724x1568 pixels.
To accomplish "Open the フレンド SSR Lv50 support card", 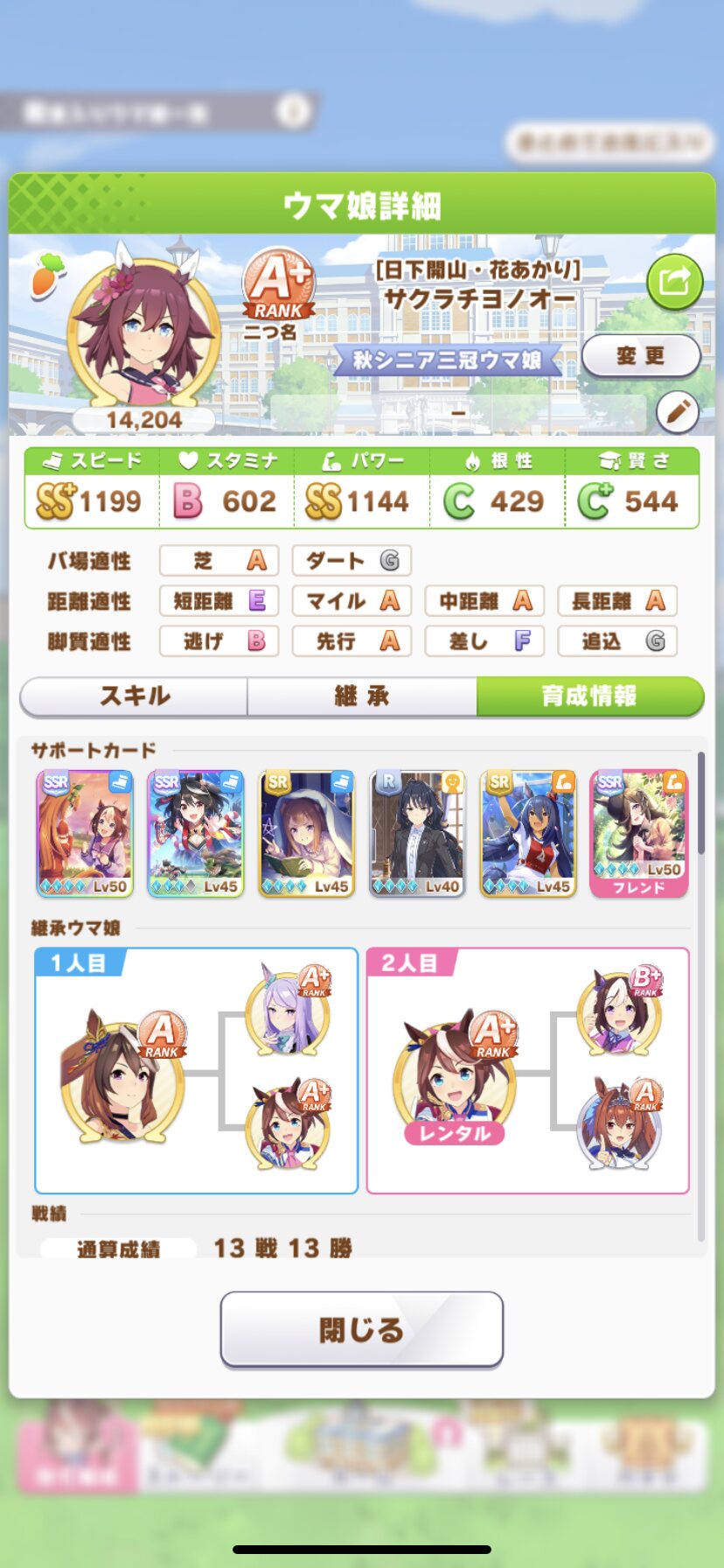I will (639, 833).
